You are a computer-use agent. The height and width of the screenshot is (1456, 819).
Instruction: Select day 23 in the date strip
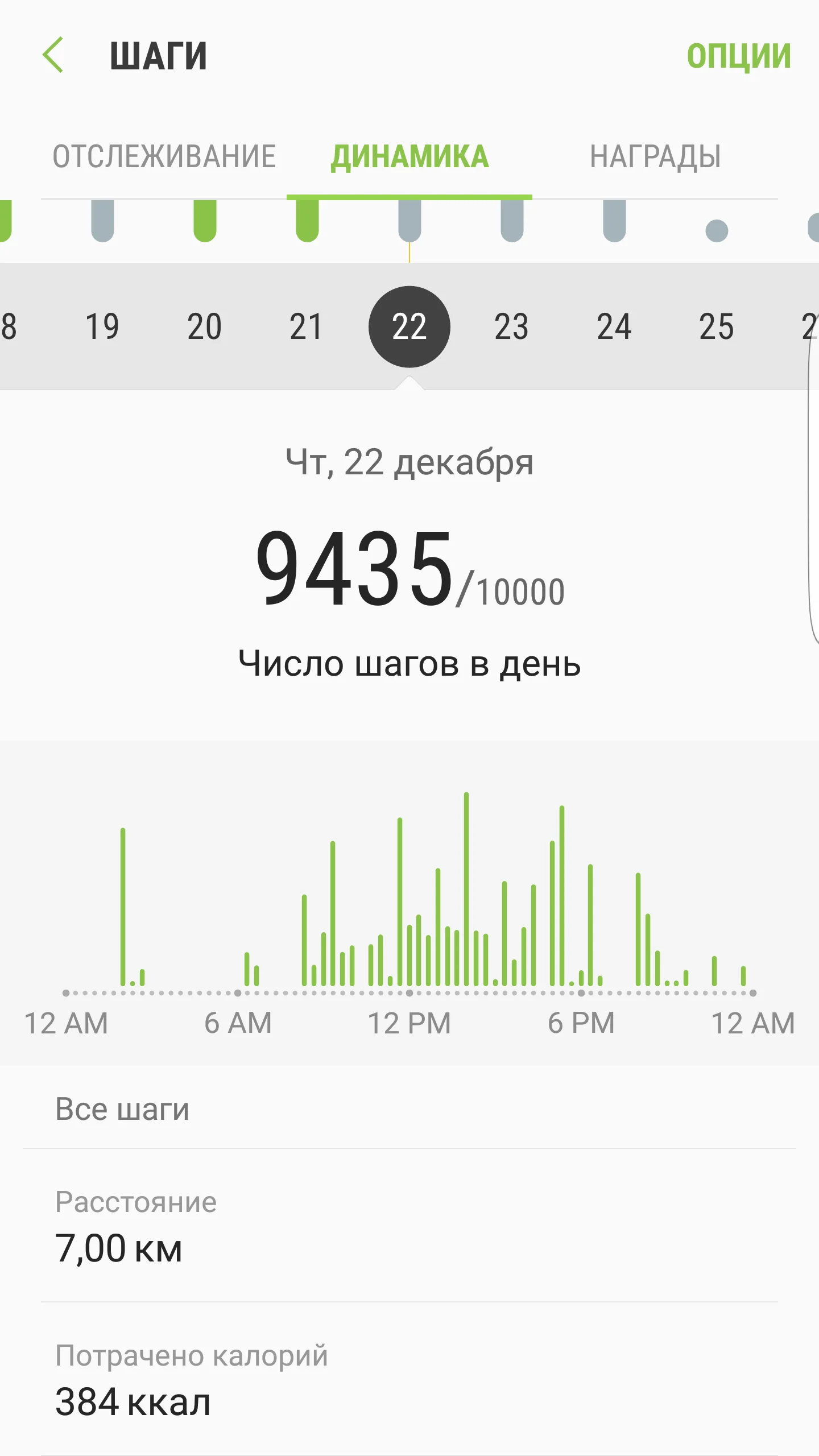[511, 326]
